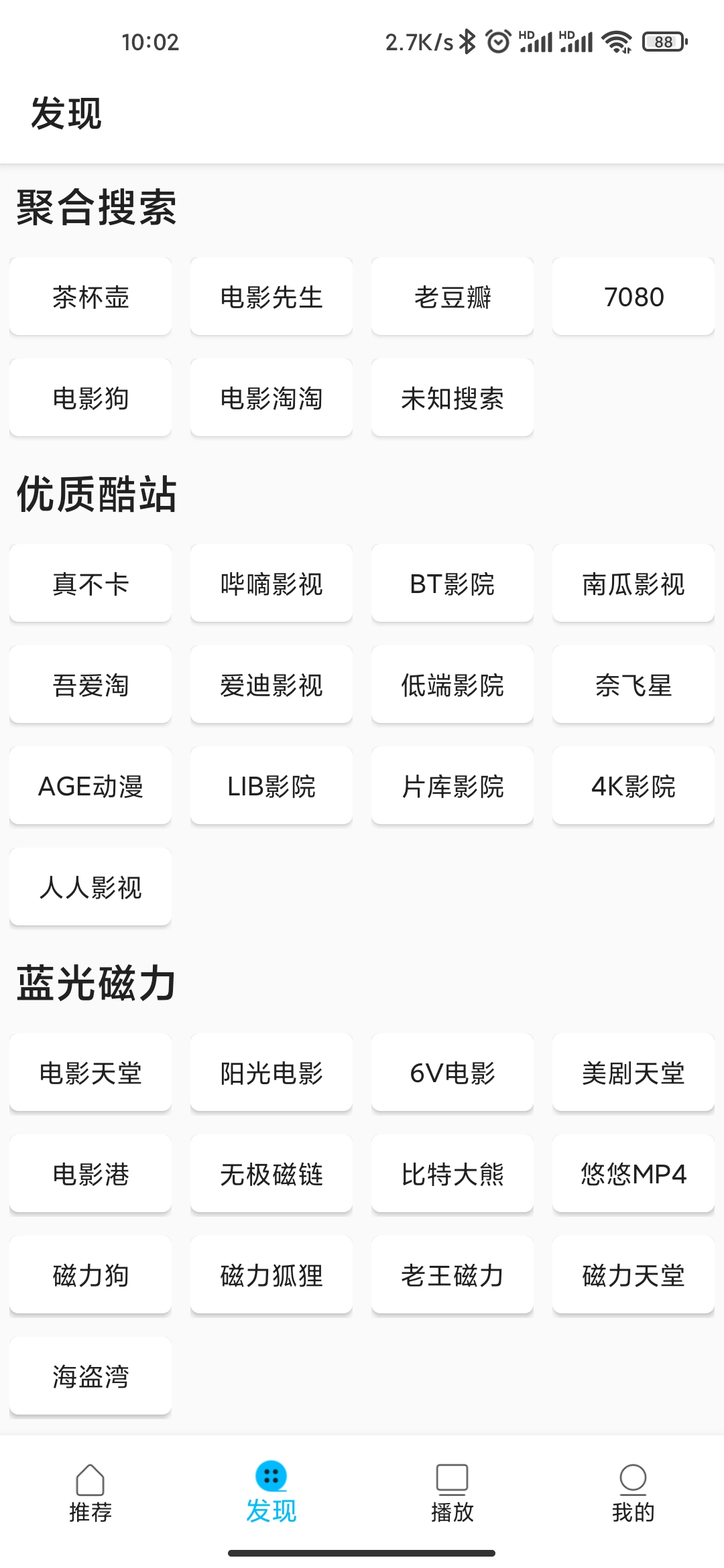Open 人人影视
724x1568 pixels.
90,887
